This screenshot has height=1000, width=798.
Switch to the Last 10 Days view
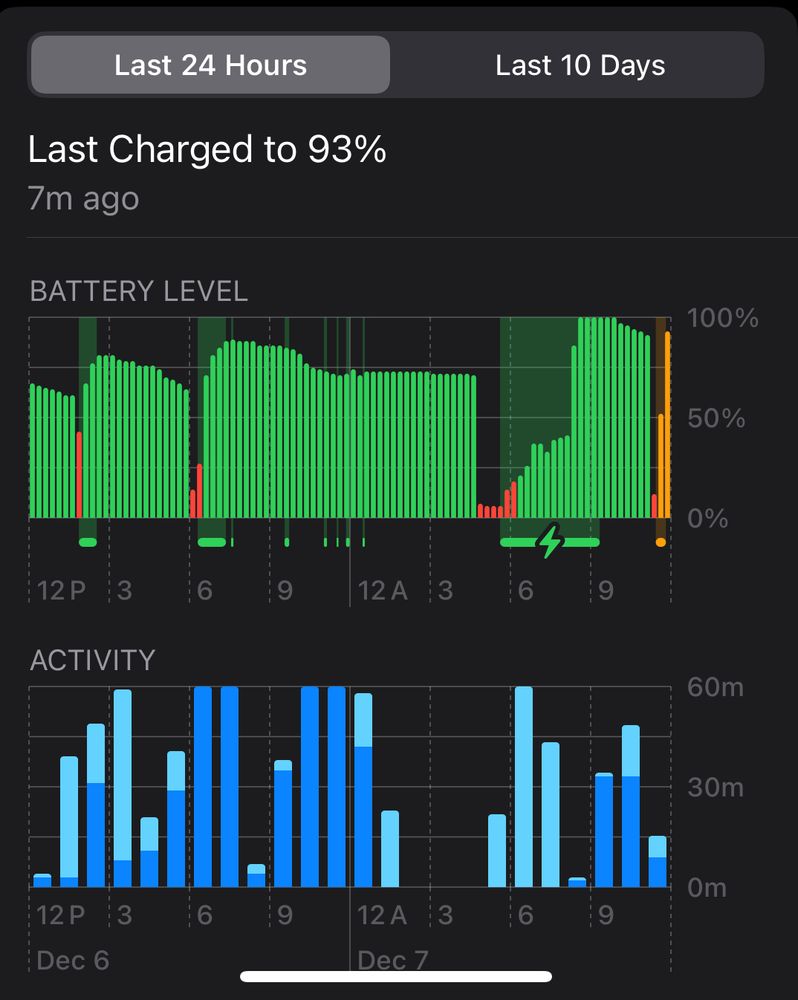pos(580,66)
